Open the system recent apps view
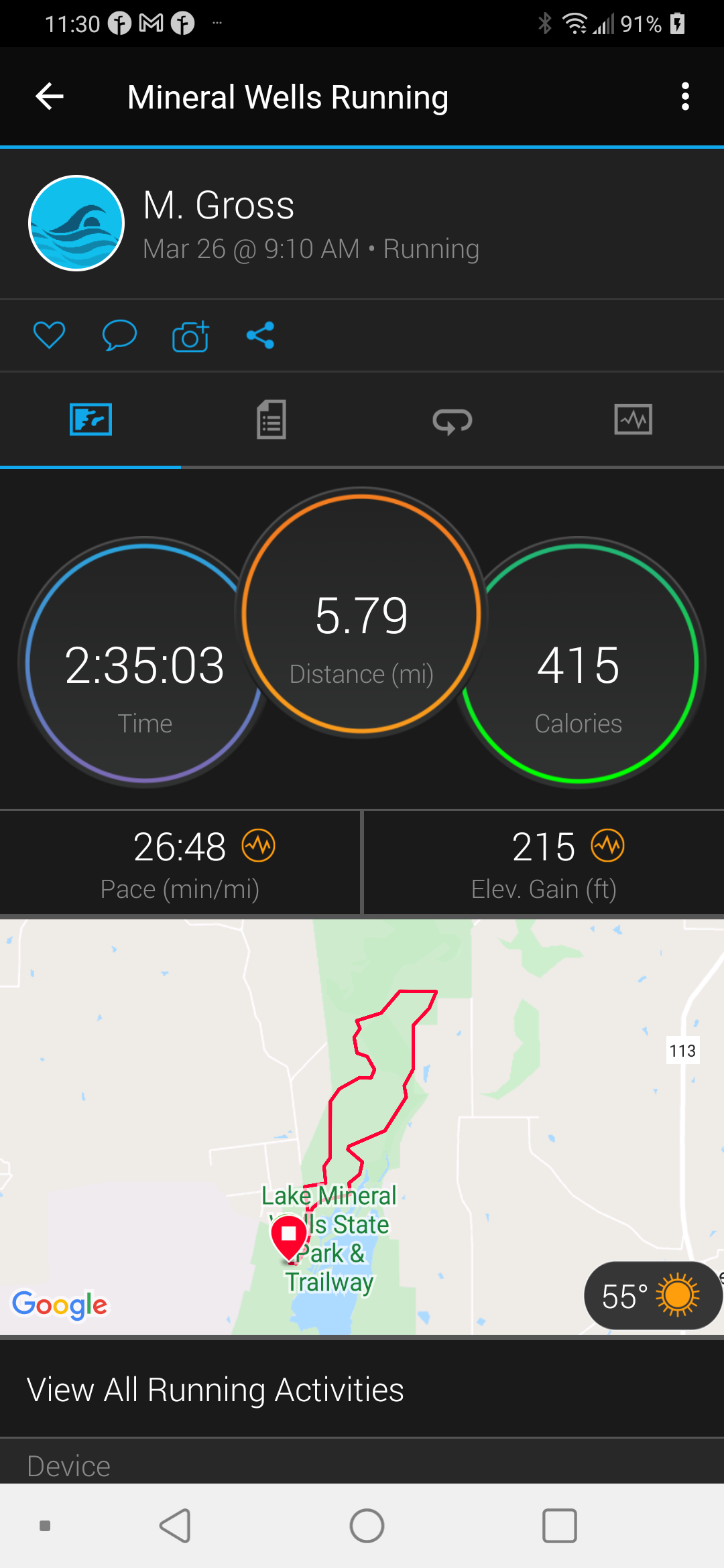This screenshot has width=724, height=1568. click(559, 1526)
